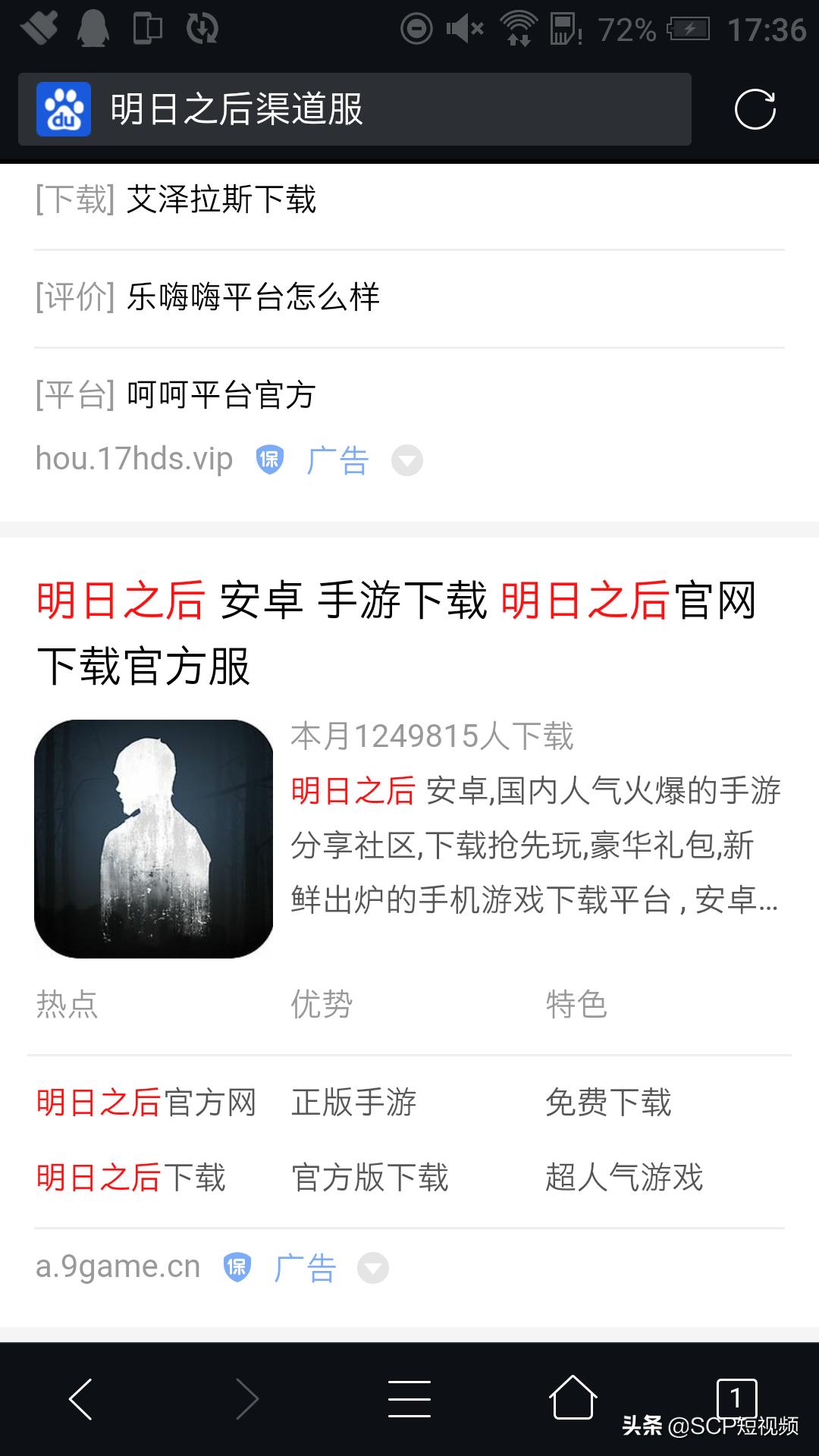
Task: Go back to the previous page
Action: click(x=80, y=1398)
